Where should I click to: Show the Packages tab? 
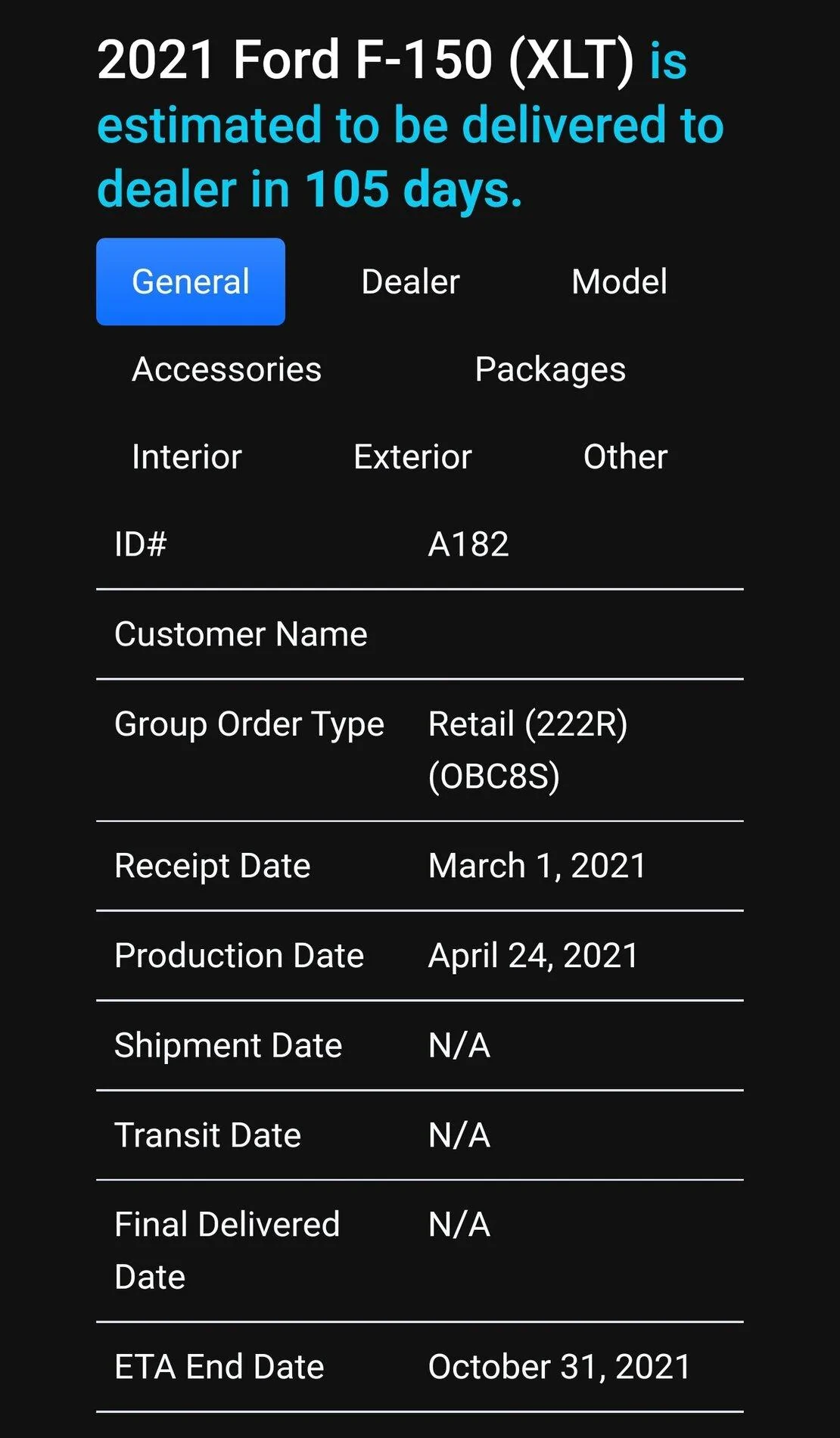(550, 369)
